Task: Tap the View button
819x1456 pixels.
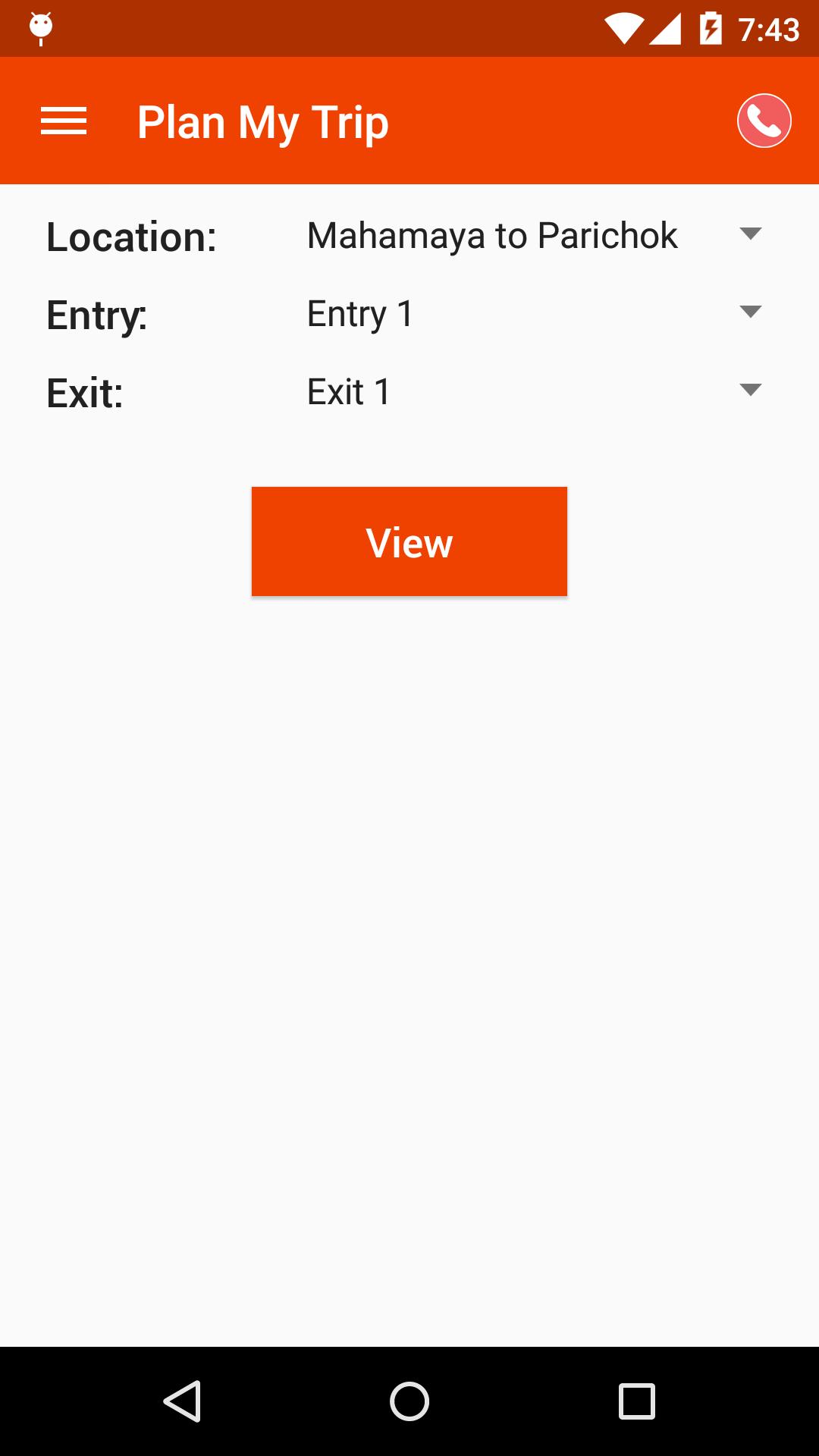Action: click(409, 541)
